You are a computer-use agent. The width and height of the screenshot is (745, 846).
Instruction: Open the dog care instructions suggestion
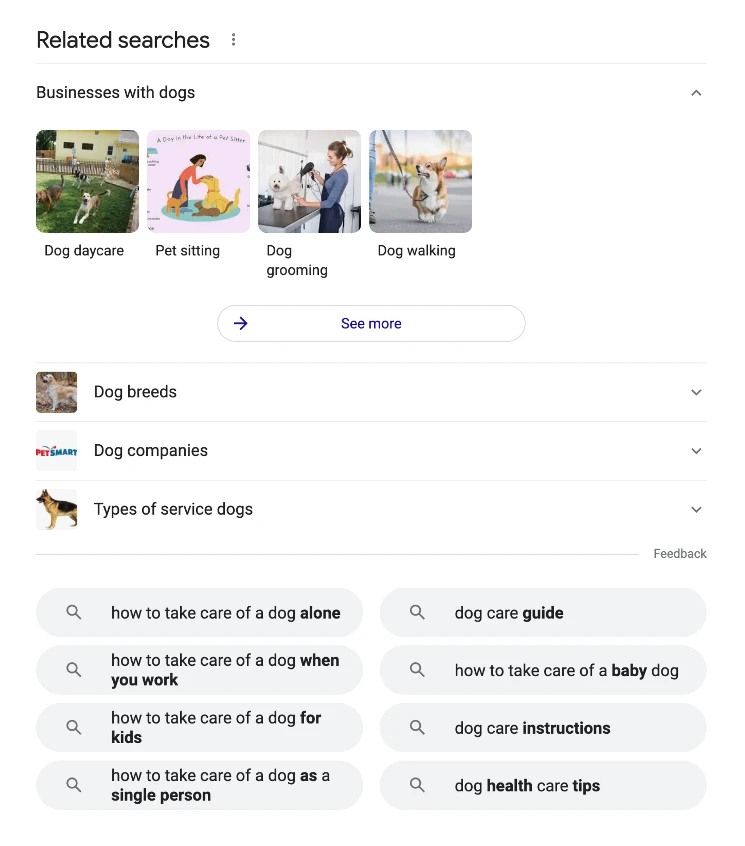point(543,728)
